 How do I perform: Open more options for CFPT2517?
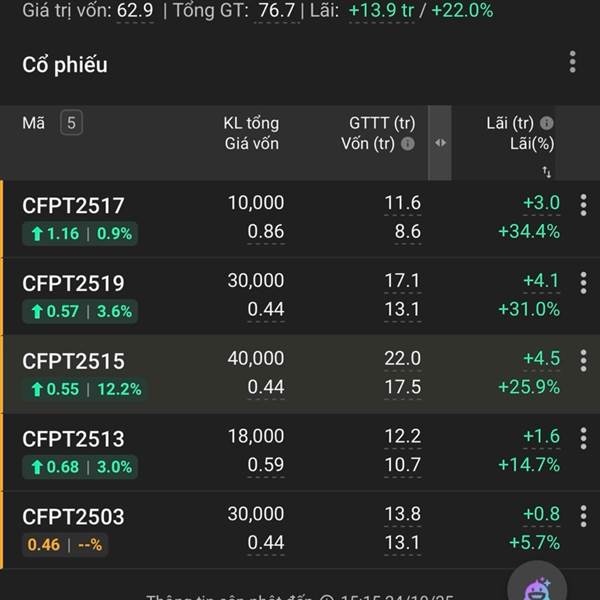583,206
